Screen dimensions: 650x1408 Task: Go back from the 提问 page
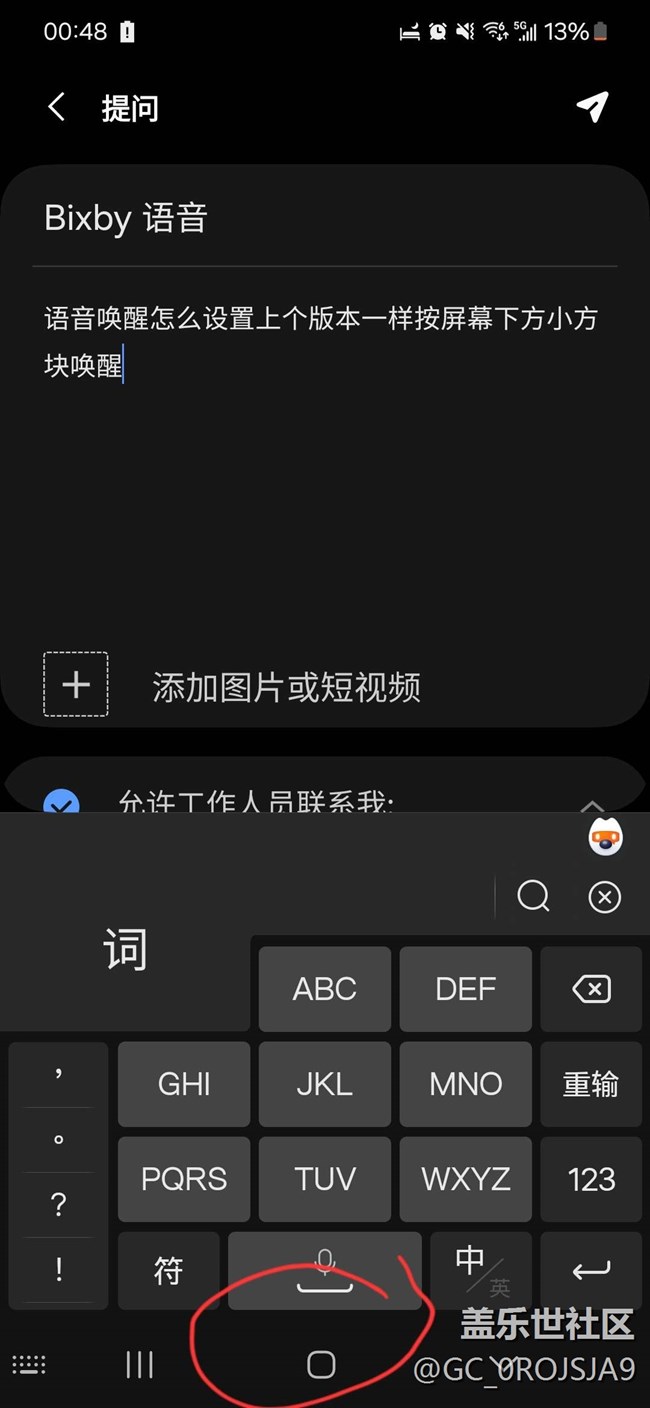point(56,108)
